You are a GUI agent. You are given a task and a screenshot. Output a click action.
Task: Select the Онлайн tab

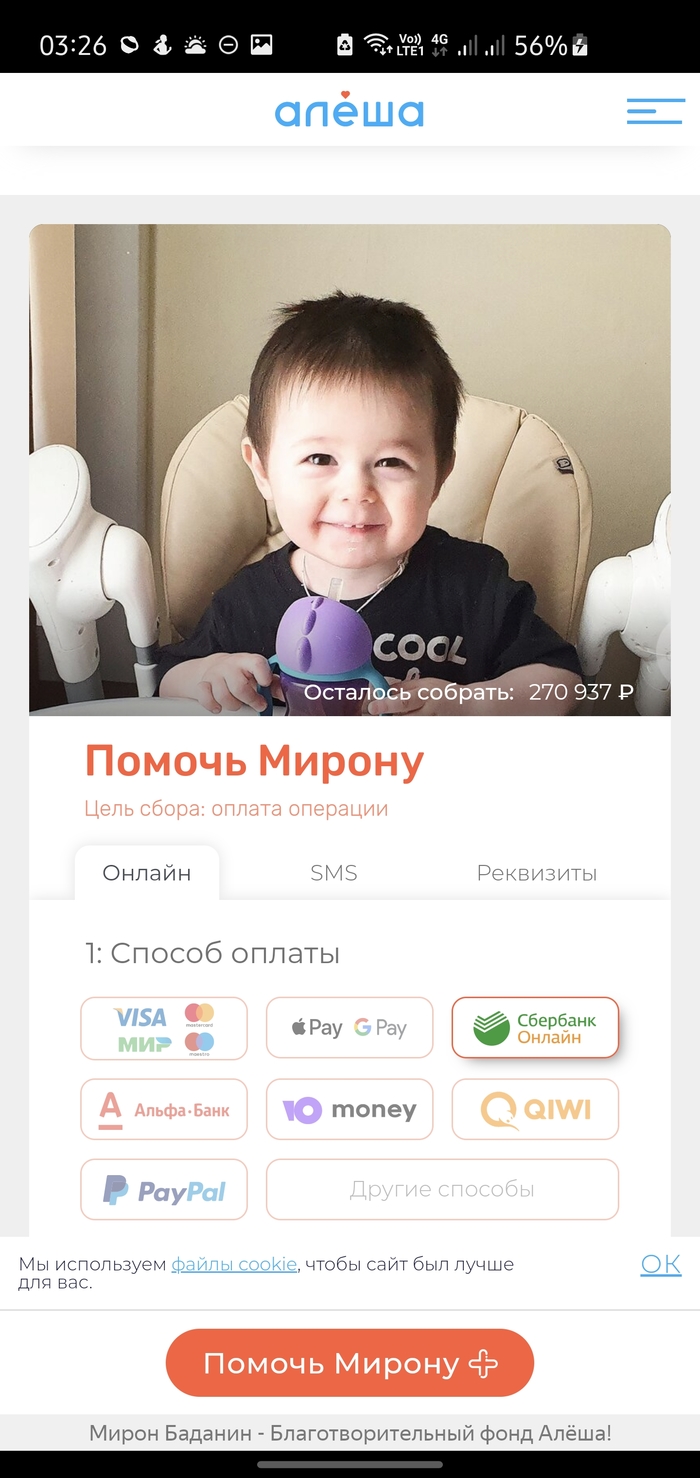(147, 873)
